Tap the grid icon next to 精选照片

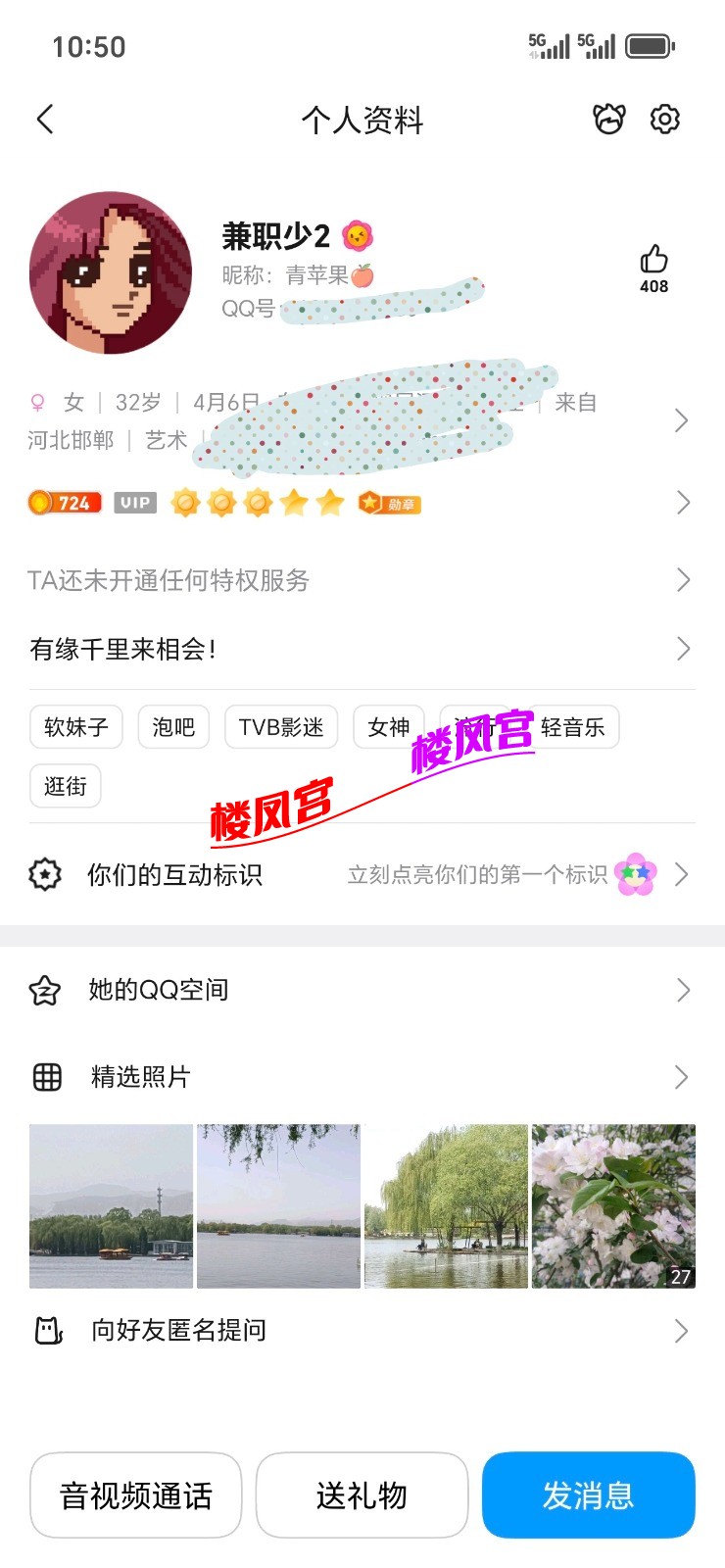pos(45,1077)
